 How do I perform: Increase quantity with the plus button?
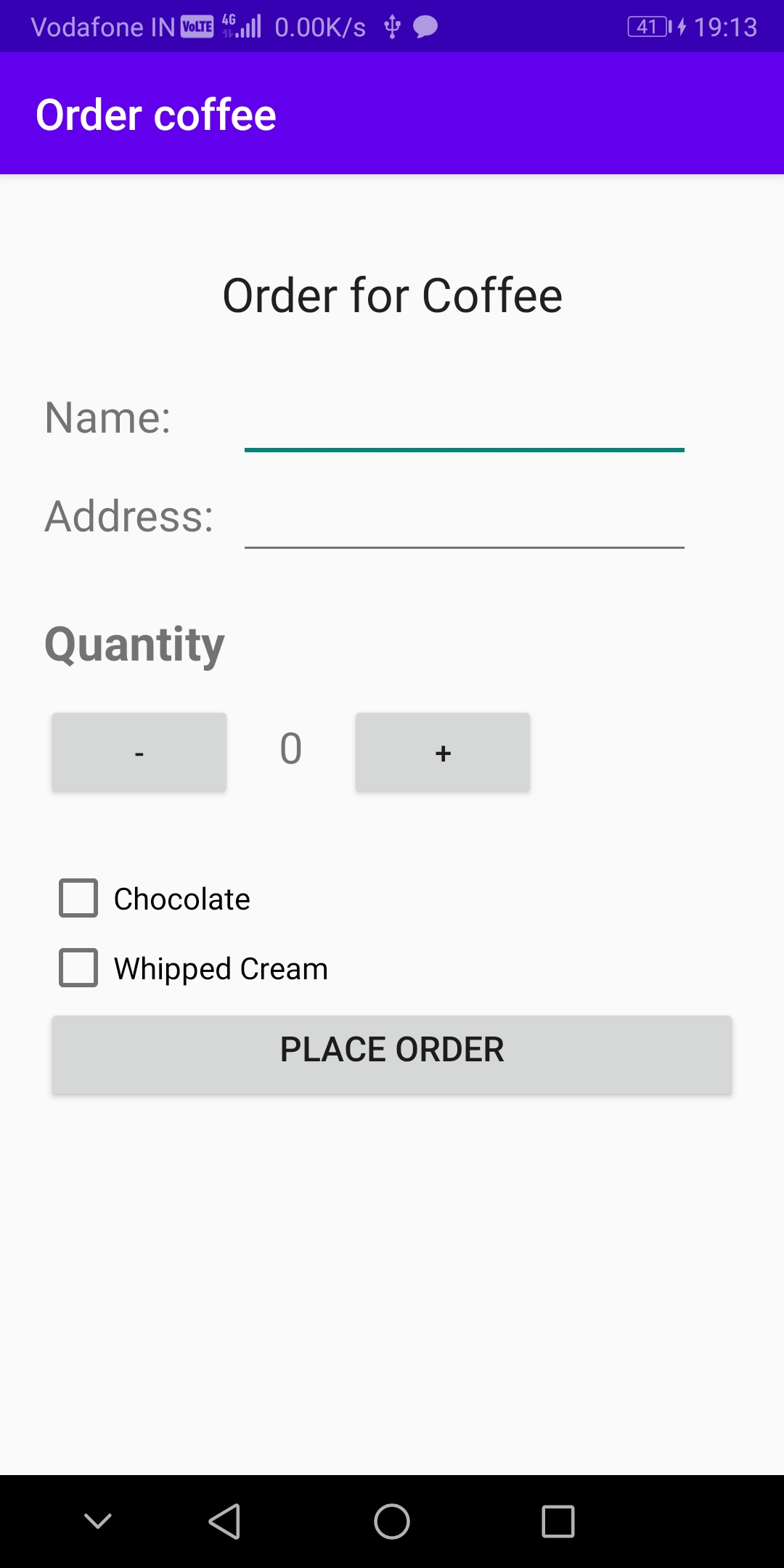[x=443, y=753]
